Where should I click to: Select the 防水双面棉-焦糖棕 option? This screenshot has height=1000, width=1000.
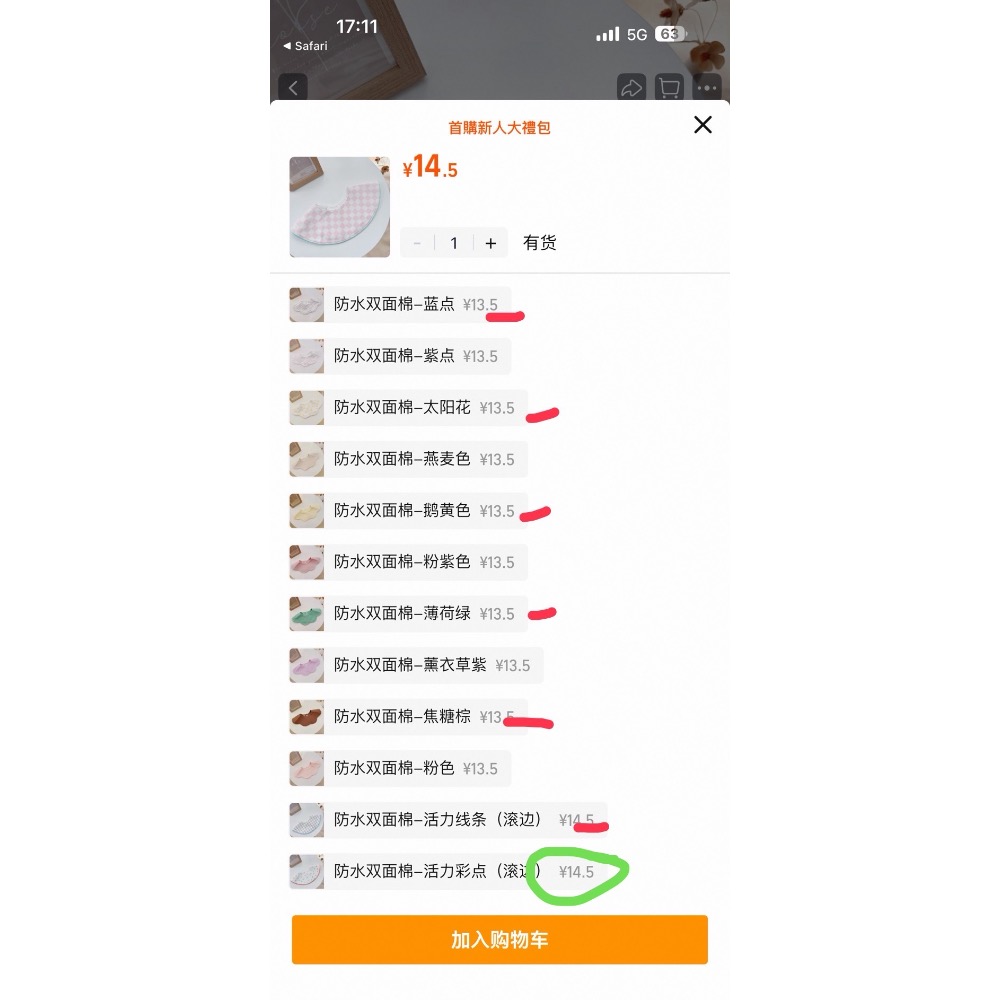[x=408, y=717]
